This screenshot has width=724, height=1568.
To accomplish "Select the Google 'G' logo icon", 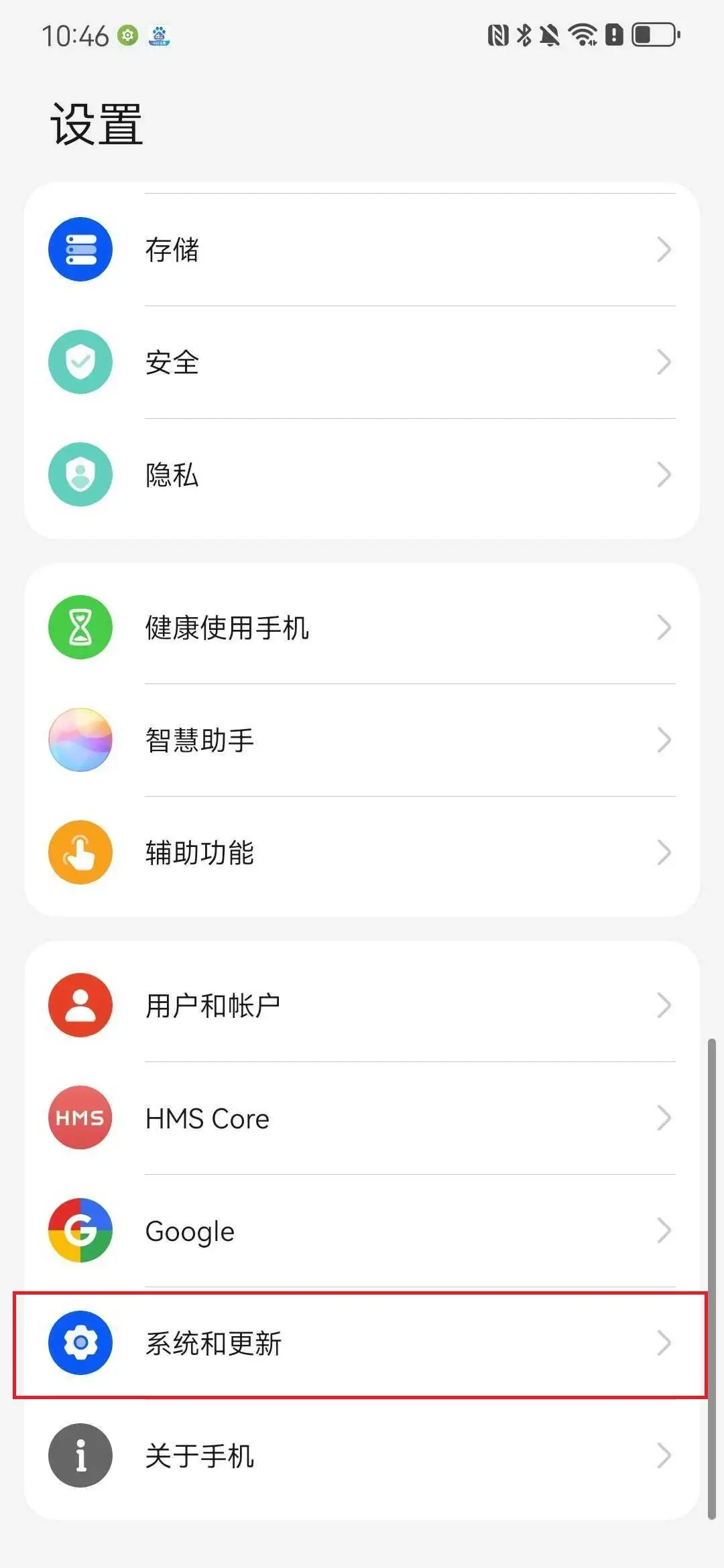I will tap(80, 1230).
